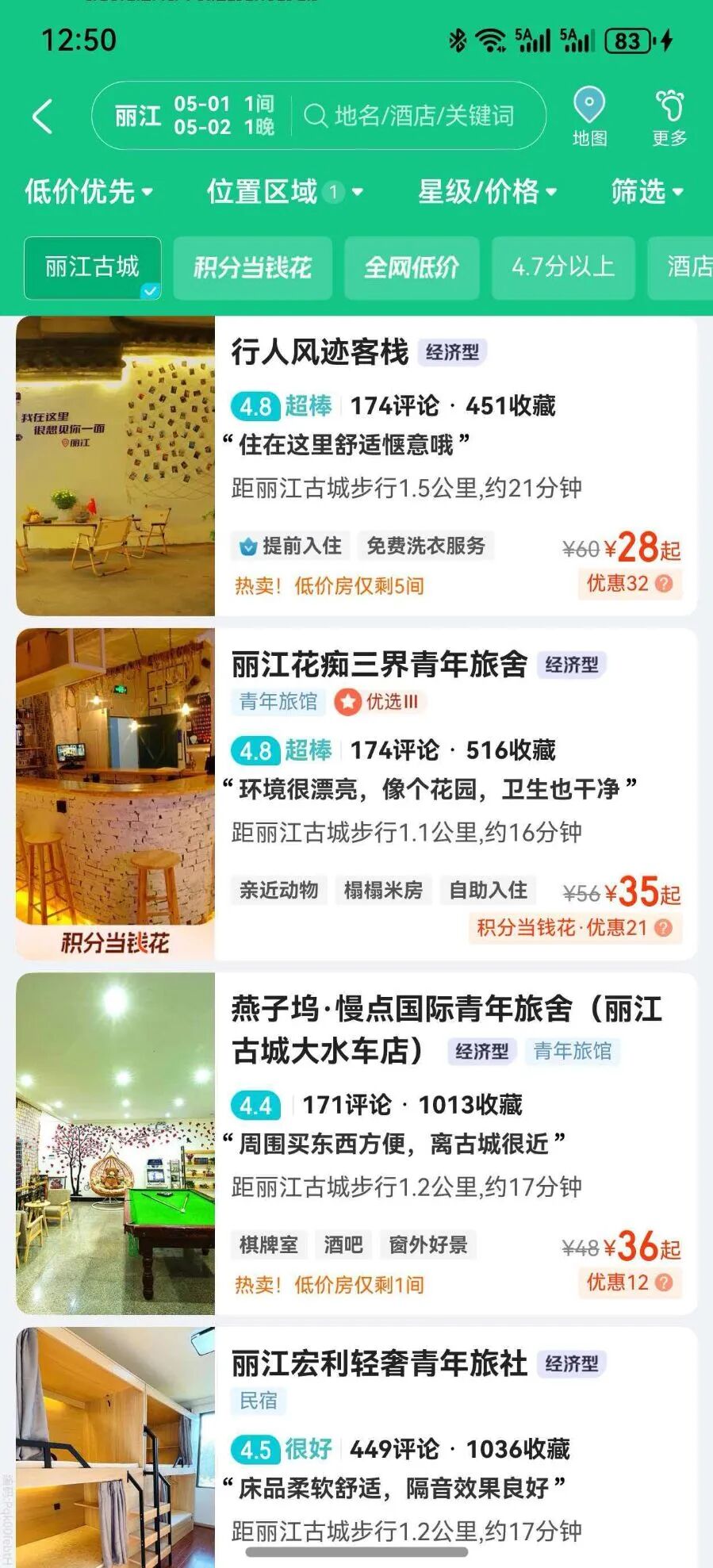Expand the 星级/价格 filter dropdown
The image size is (713, 1568).
[x=485, y=192]
